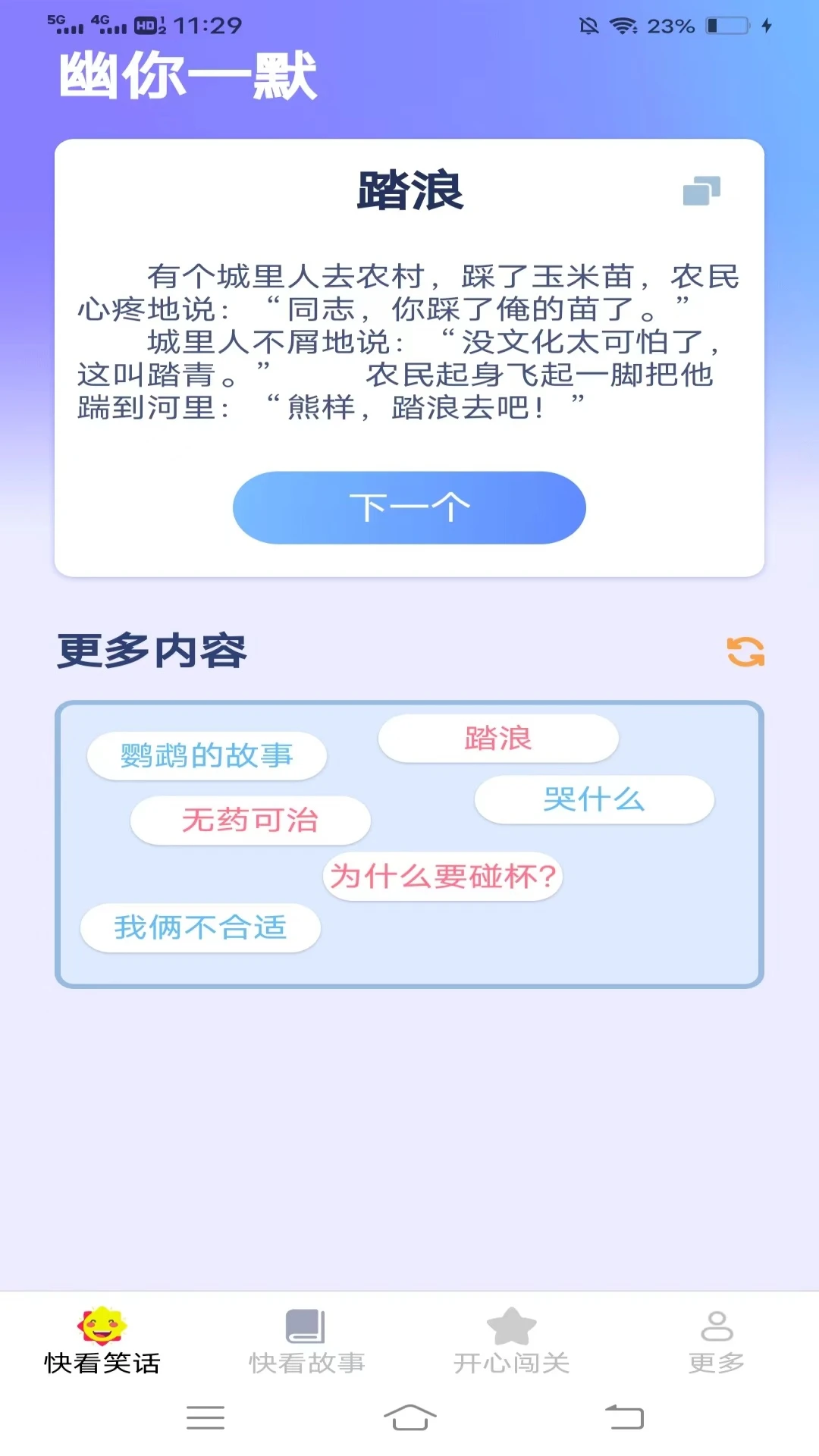Select the 我俩不合适 joke tag

click(201, 927)
